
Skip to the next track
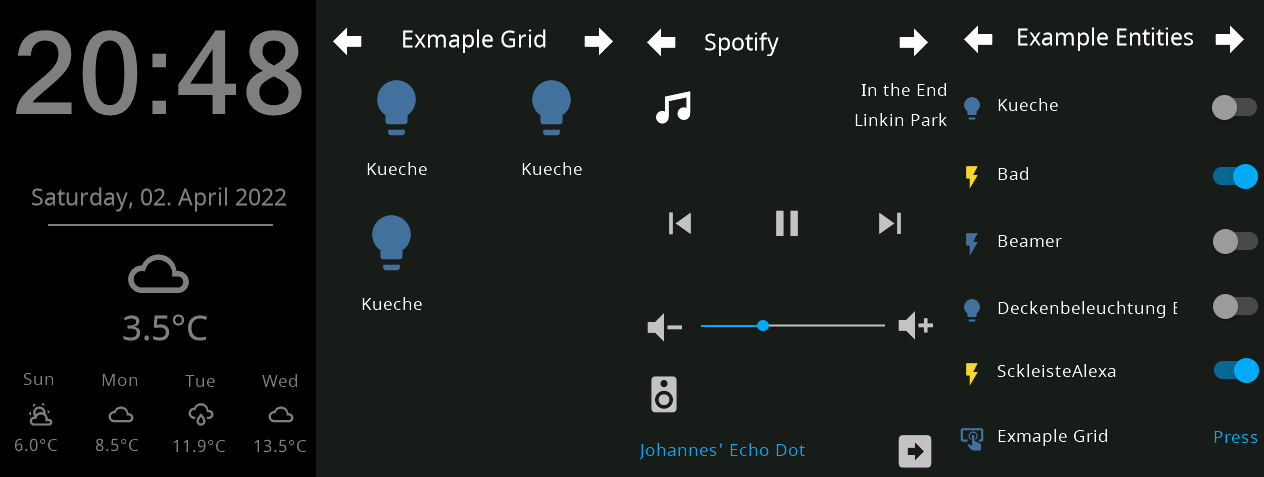[890, 223]
